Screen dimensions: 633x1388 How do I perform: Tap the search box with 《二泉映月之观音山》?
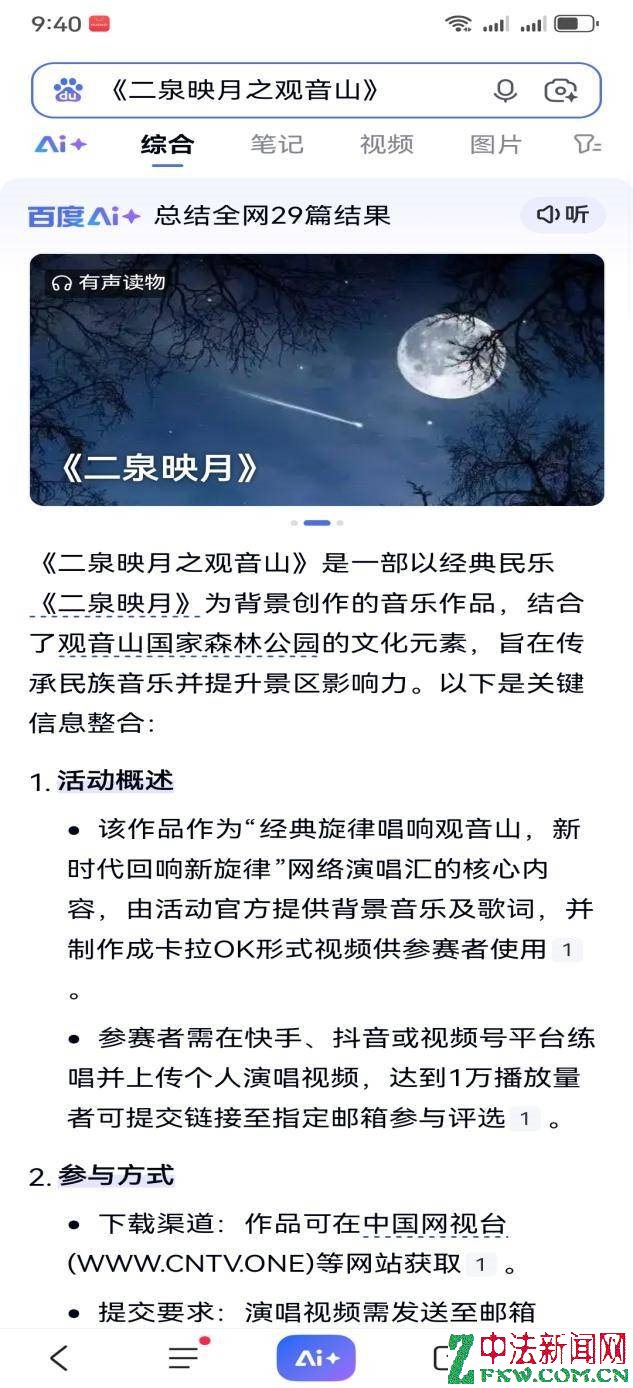click(290, 91)
